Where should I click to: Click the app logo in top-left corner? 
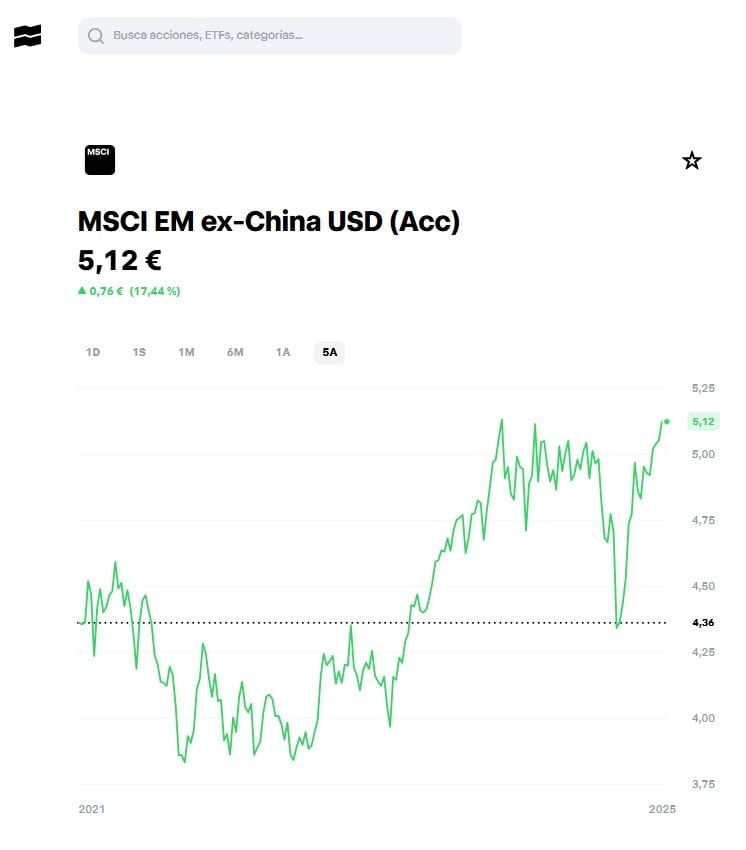(29, 36)
